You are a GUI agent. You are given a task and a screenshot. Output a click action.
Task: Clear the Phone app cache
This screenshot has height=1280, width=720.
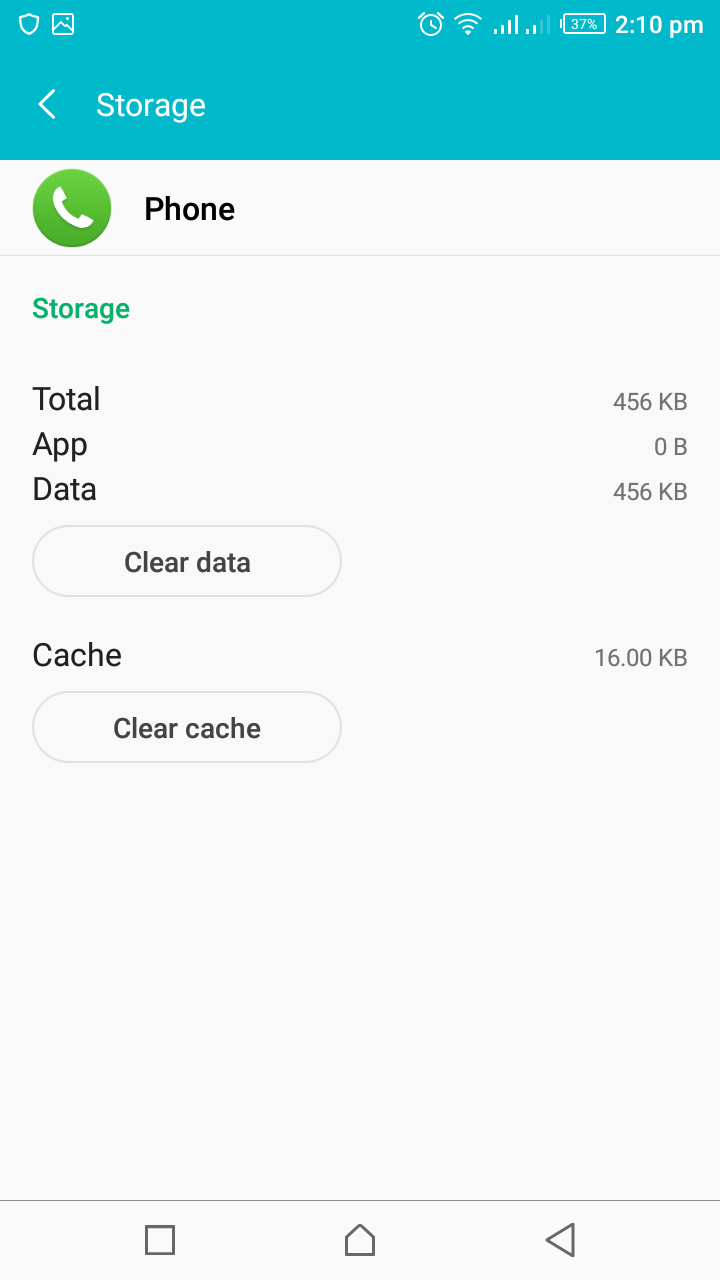point(187,728)
